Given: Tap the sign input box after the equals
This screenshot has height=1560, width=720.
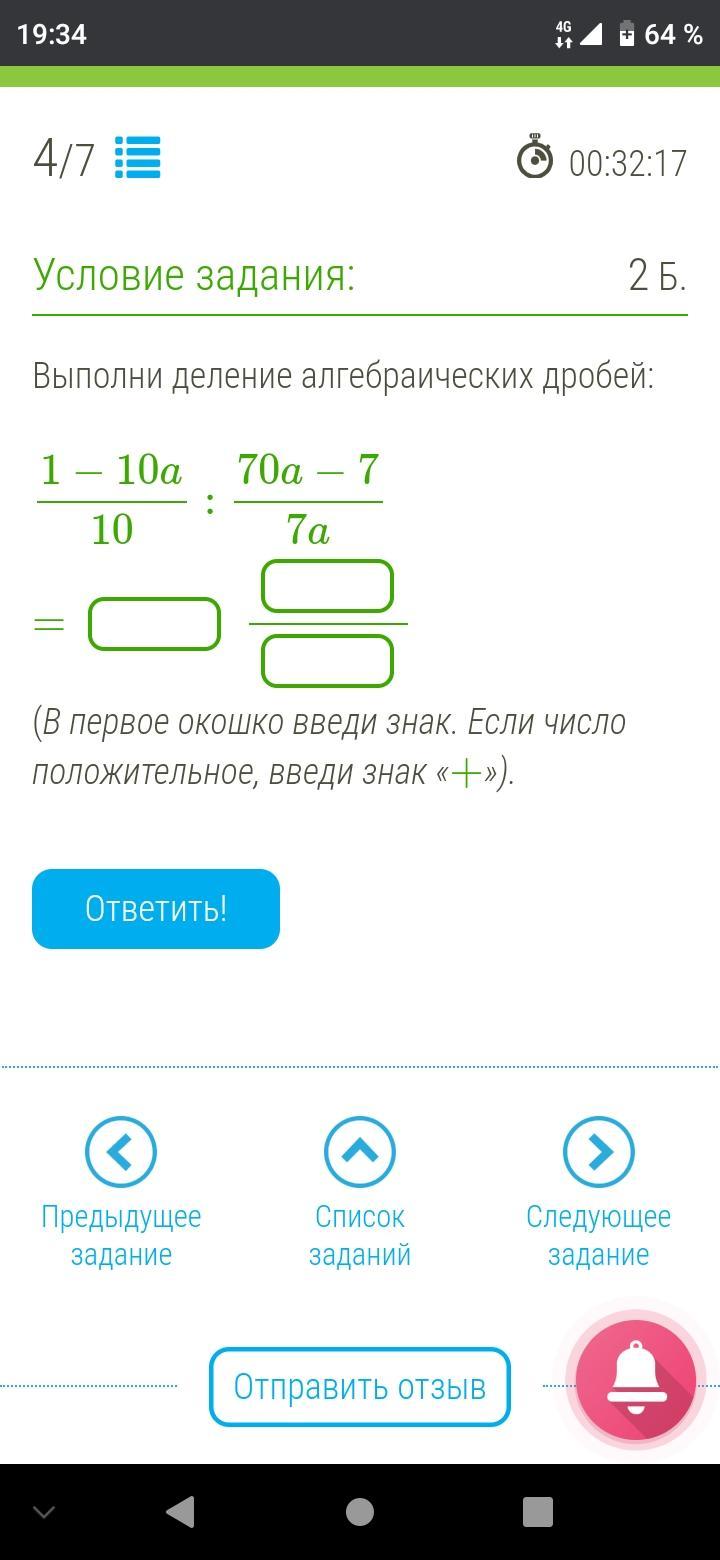Looking at the screenshot, I should tap(154, 624).
